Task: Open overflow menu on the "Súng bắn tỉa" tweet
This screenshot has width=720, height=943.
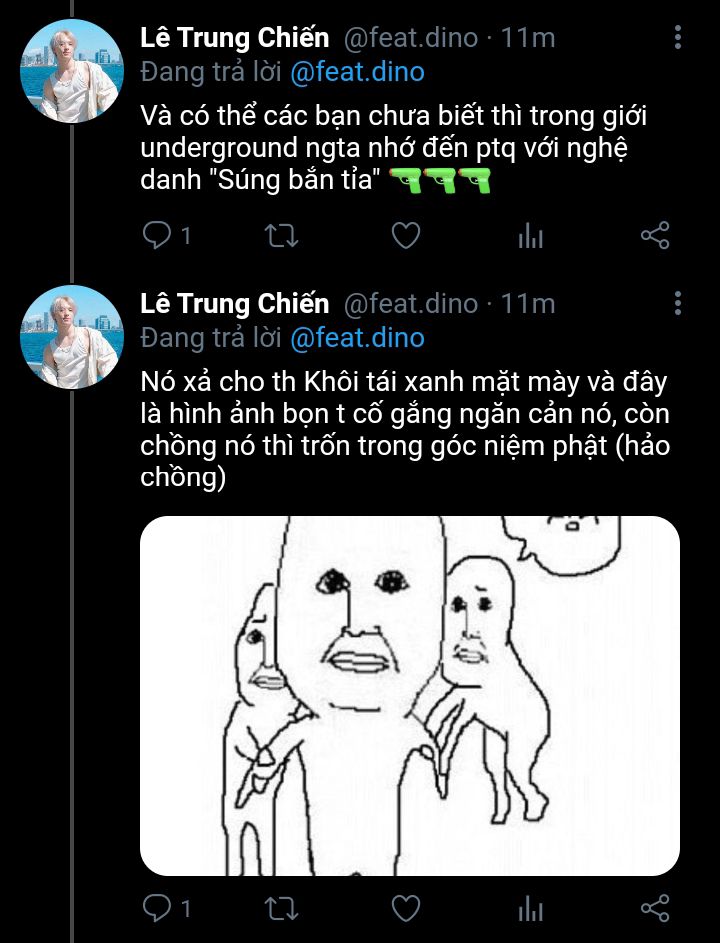Action: point(678,39)
